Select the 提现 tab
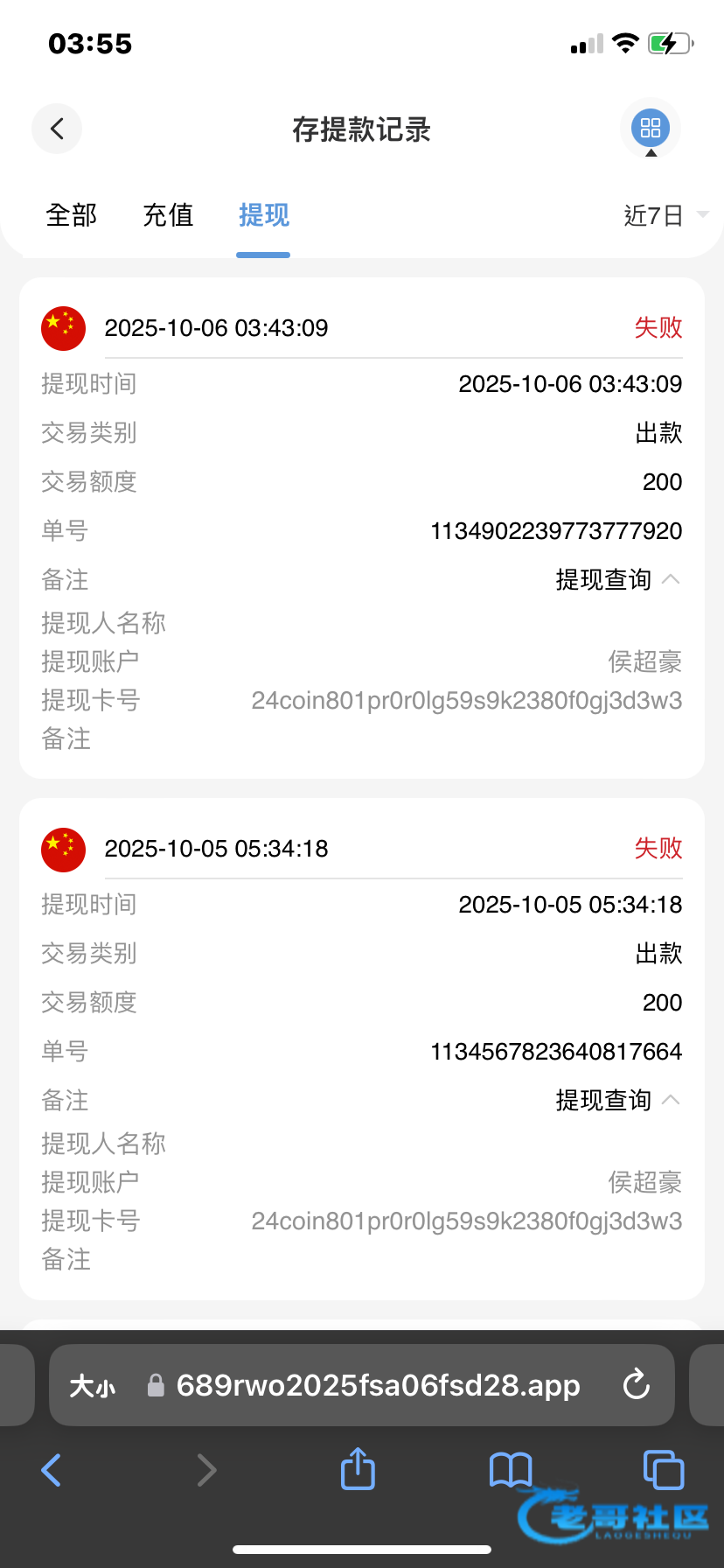Screen dimensions: 724x1568 click(263, 215)
